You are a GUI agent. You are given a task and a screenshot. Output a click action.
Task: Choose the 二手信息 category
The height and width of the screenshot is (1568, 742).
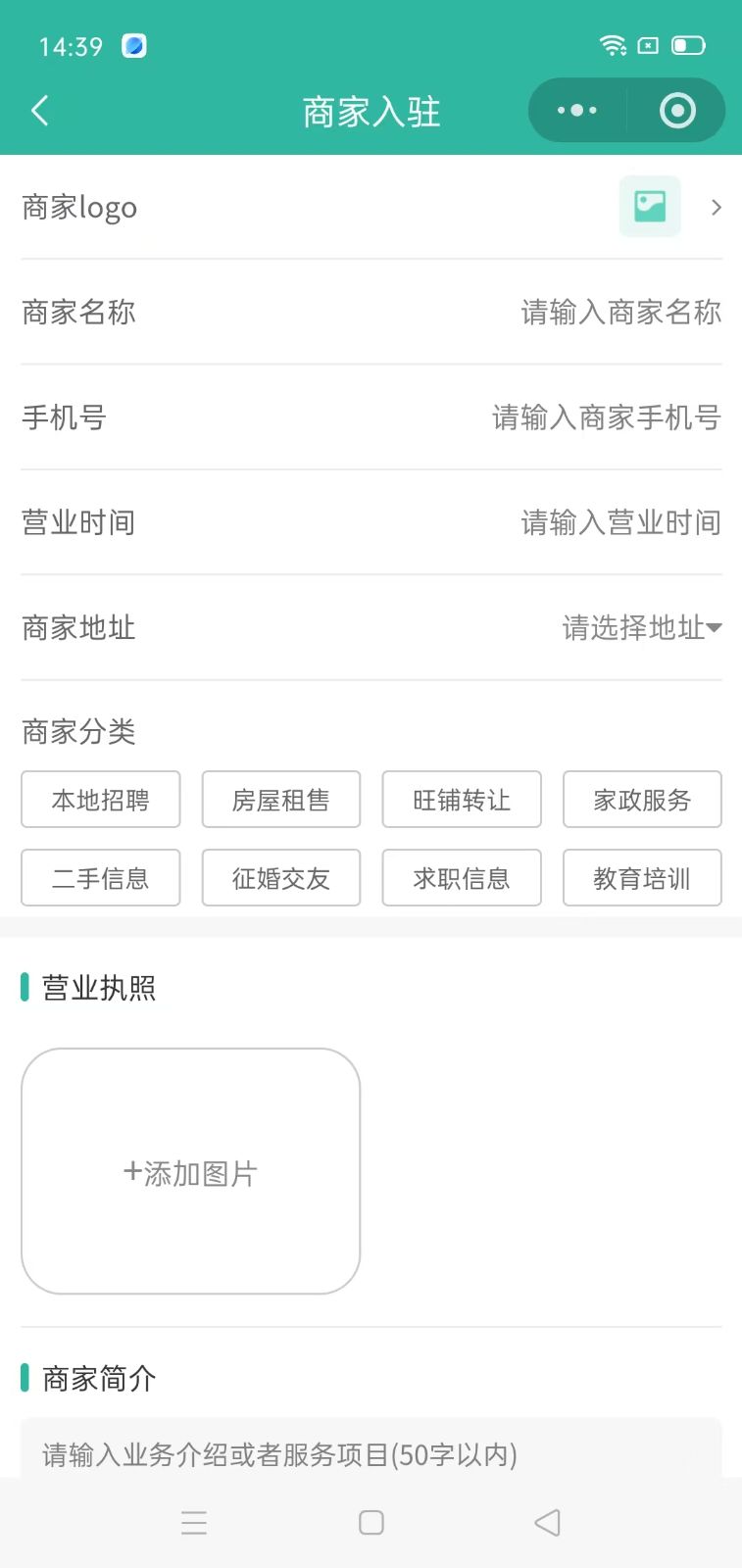(x=101, y=878)
